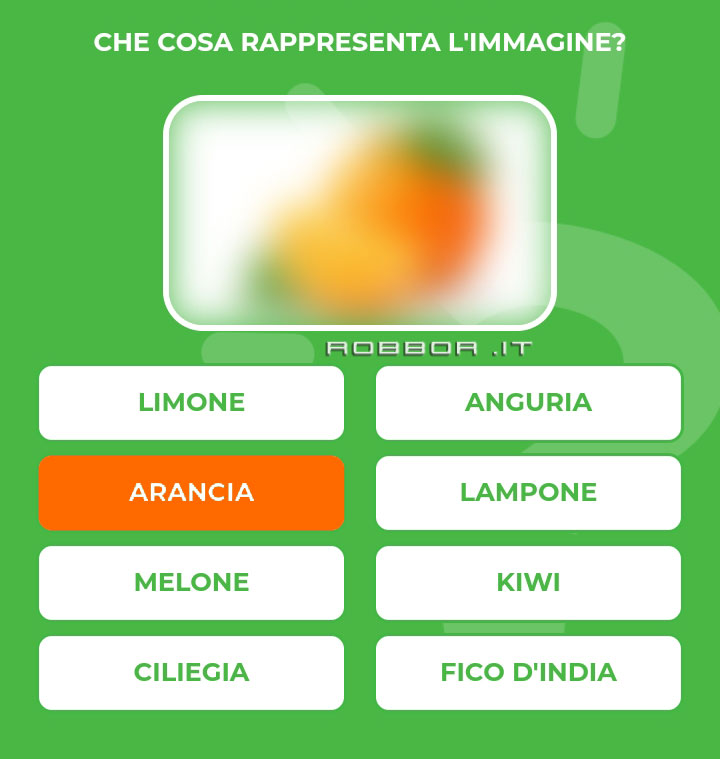Pick the LAMPONE option
Viewport: 720px width, 759px height.
(528, 493)
